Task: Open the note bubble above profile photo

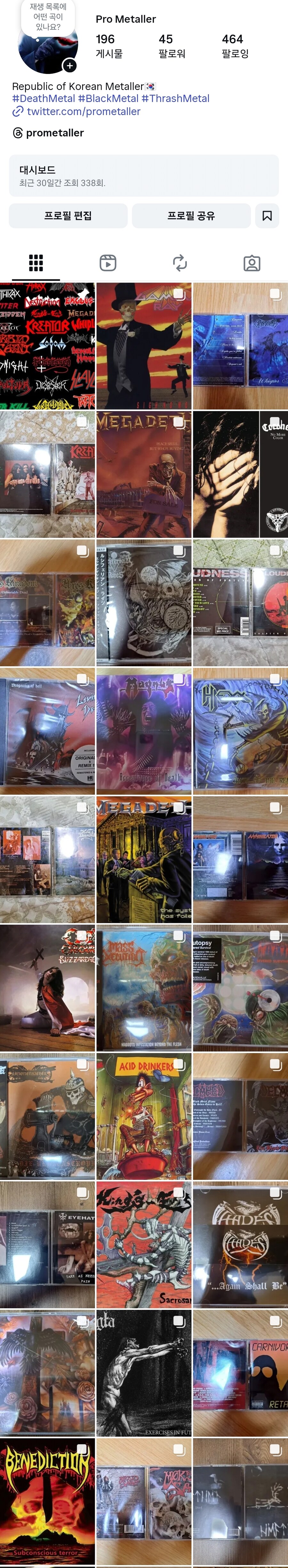Action: pyautogui.click(x=48, y=17)
